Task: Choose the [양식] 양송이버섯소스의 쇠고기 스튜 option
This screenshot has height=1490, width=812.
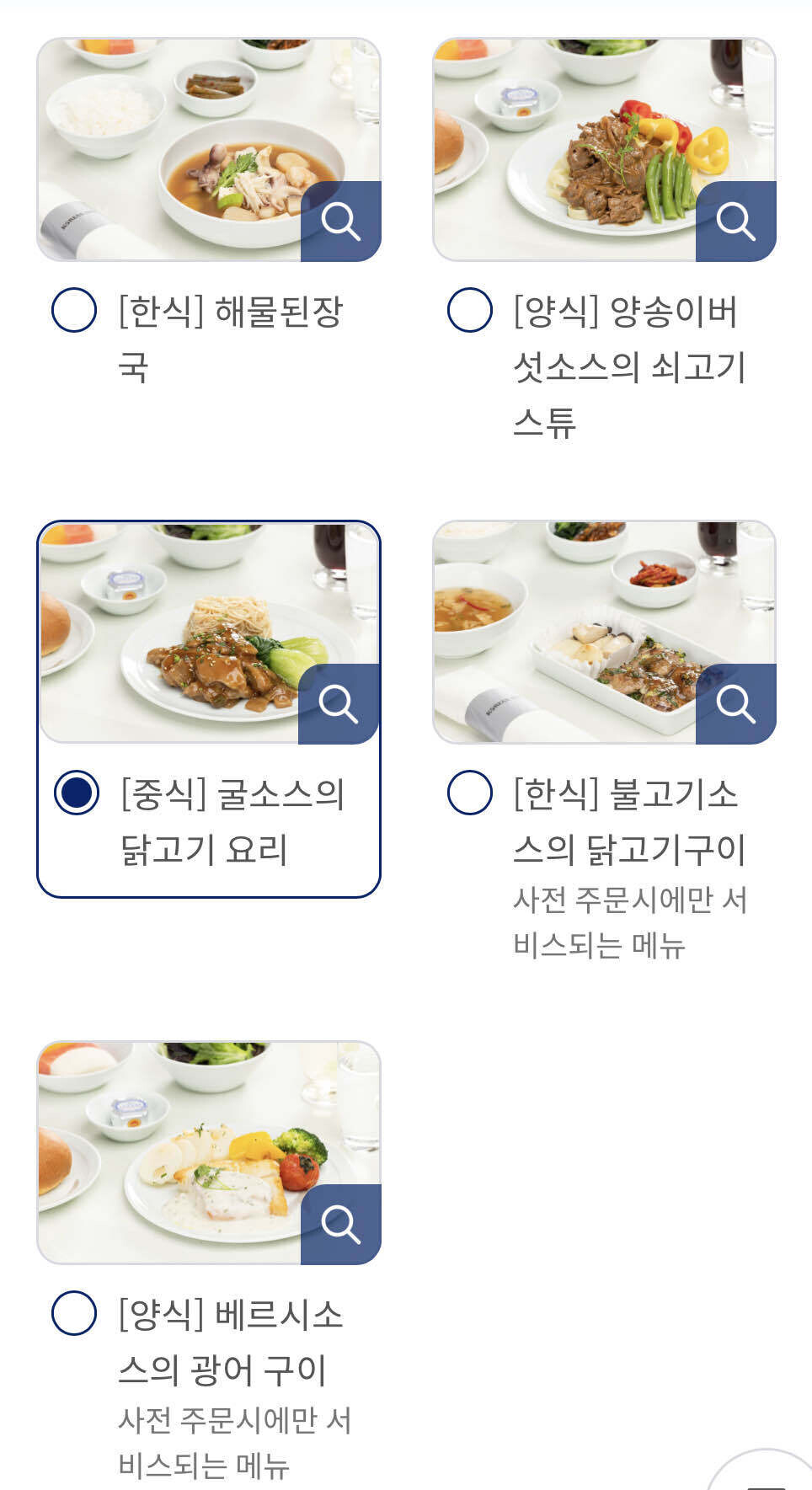Action: (x=469, y=310)
